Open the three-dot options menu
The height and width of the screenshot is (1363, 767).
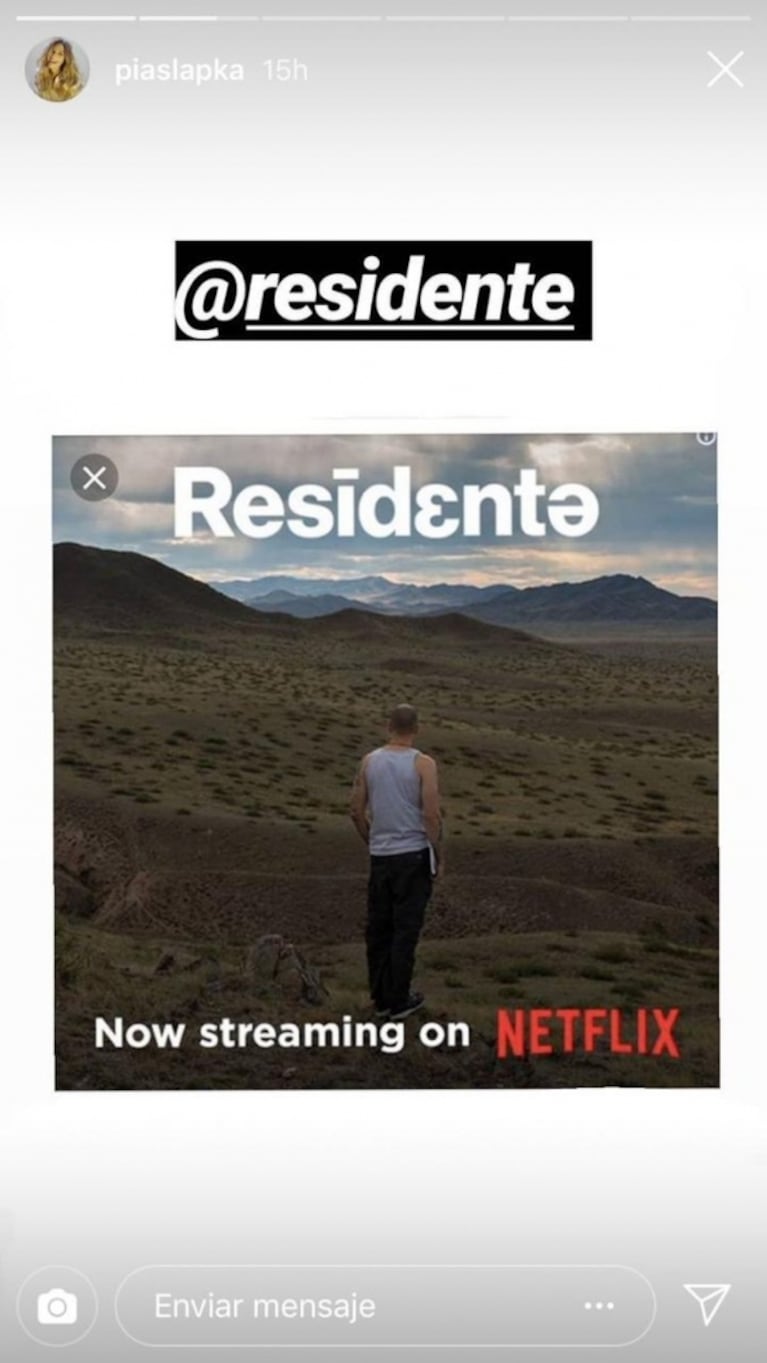pos(599,1306)
